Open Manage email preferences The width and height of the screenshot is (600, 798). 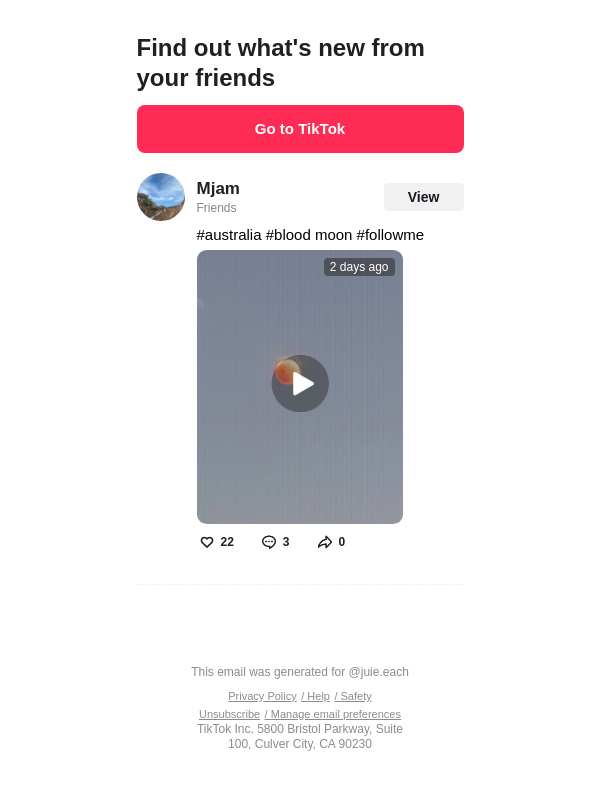coord(335,714)
